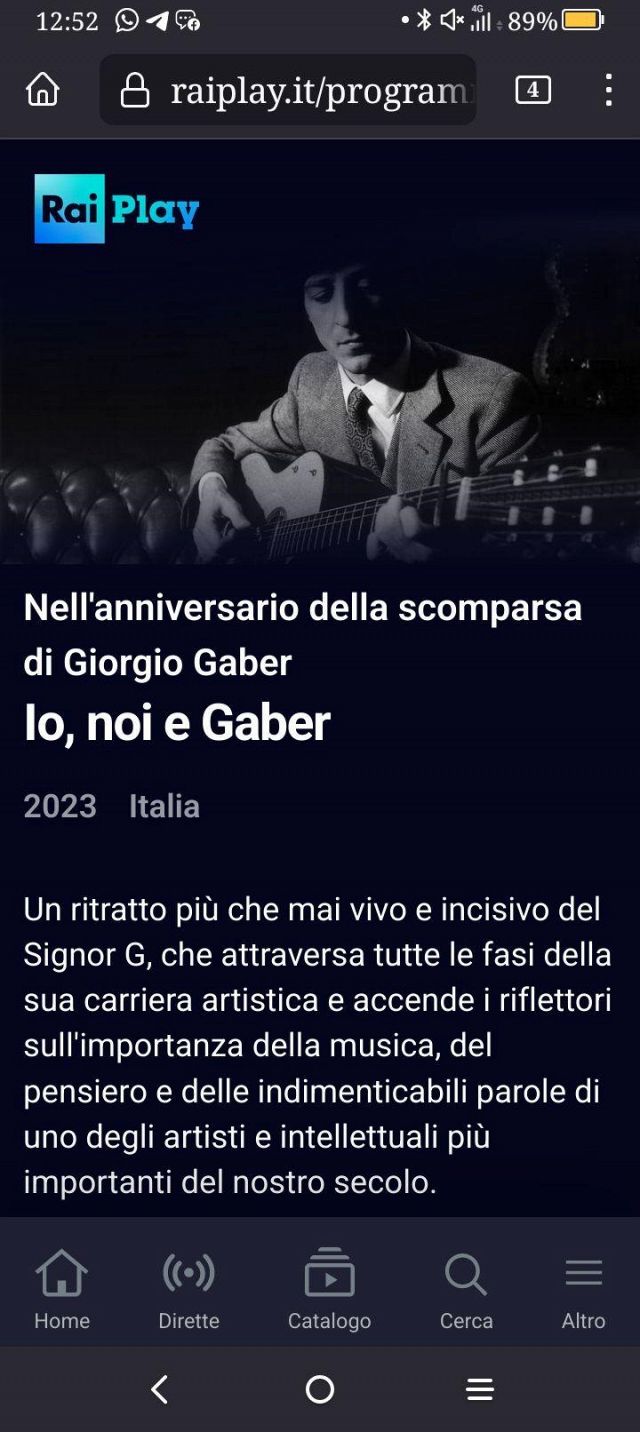Open the Catalogo tab

[x=329, y=1290]
